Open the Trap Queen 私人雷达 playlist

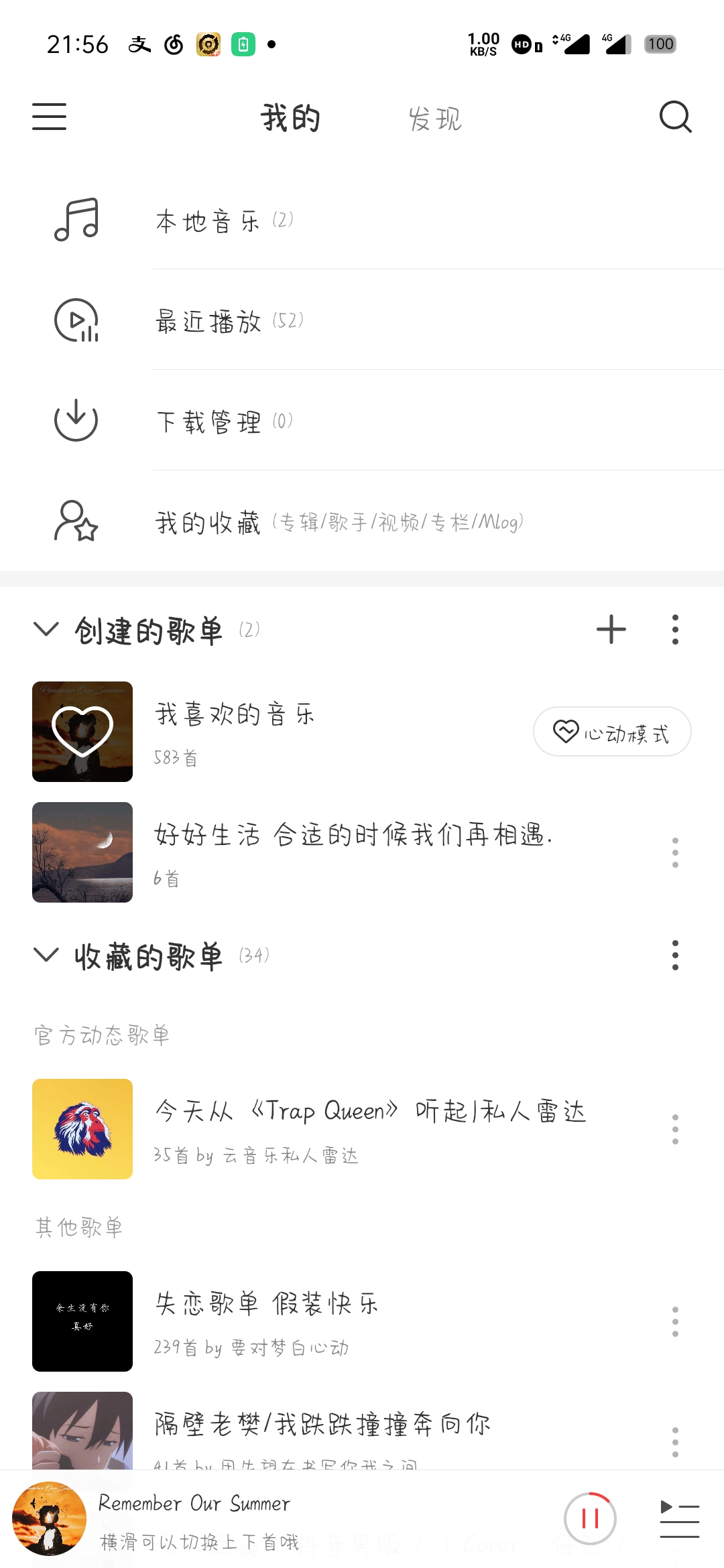pyautogui.click(x=370, y=1128)
